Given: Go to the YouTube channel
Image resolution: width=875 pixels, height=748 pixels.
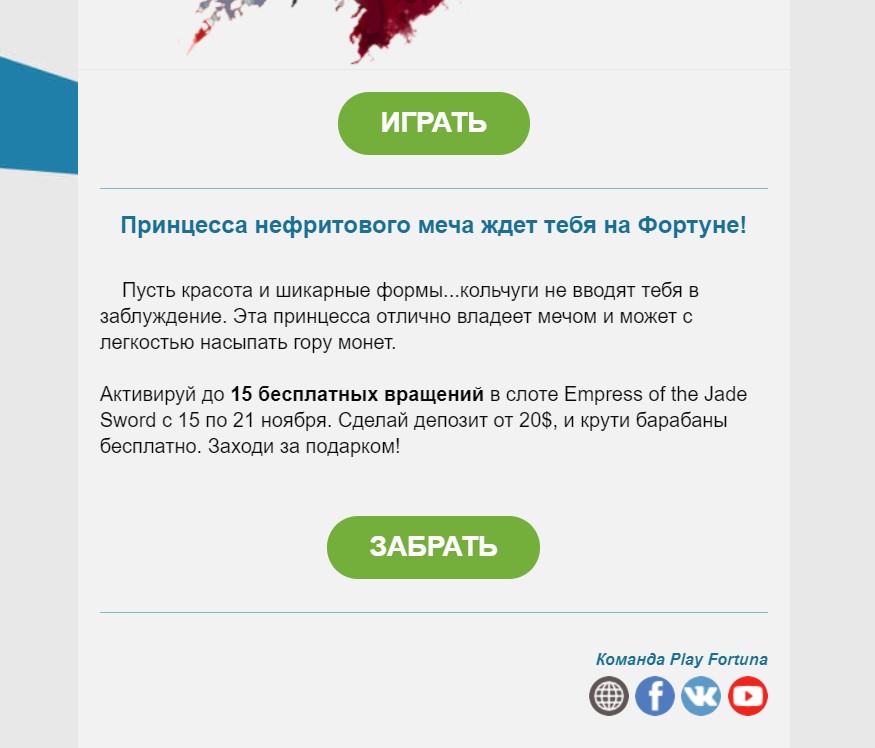Looking at the screenshot, I should tap(747, 696).
